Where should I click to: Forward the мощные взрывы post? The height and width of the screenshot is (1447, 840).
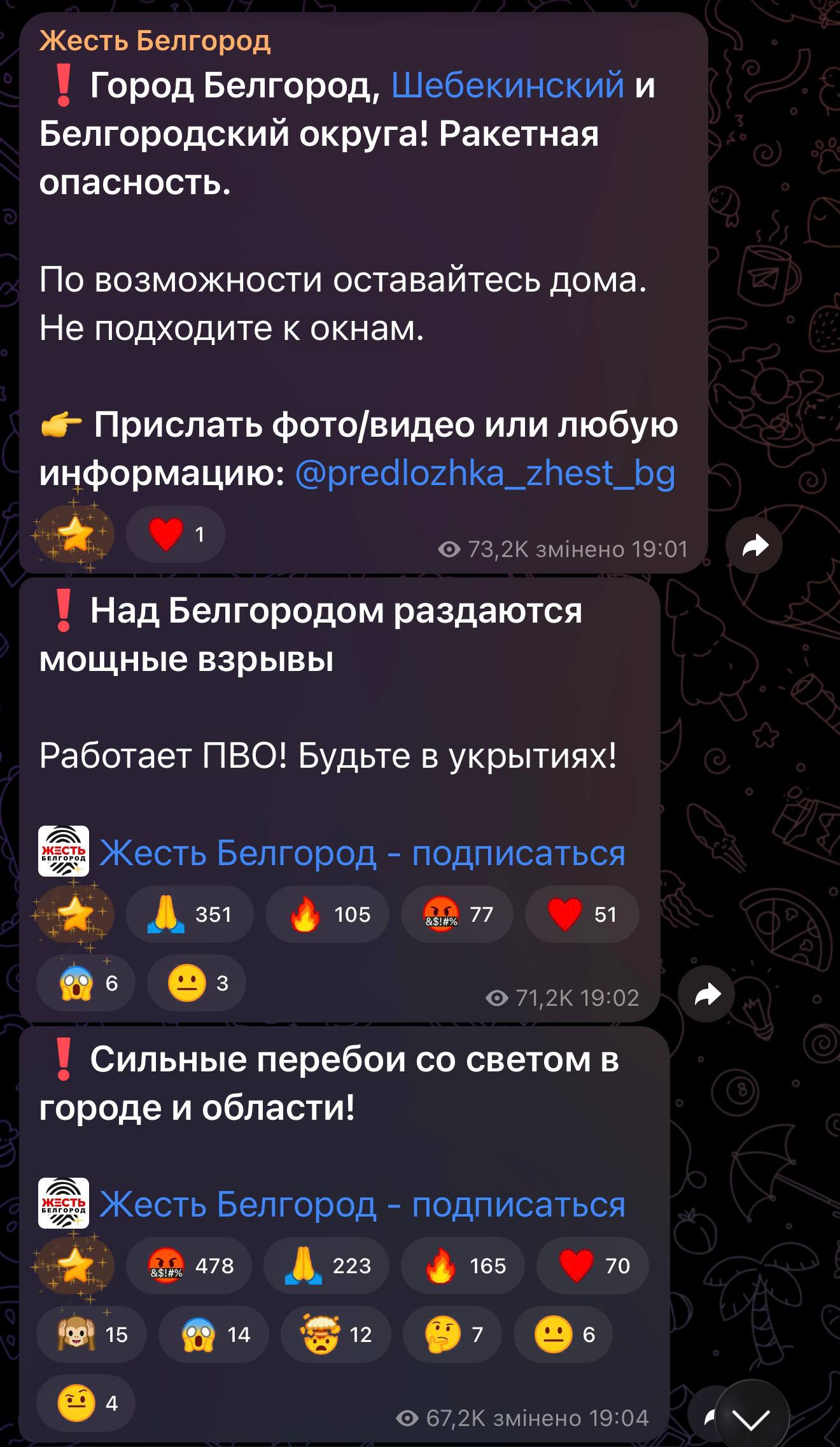706,994
